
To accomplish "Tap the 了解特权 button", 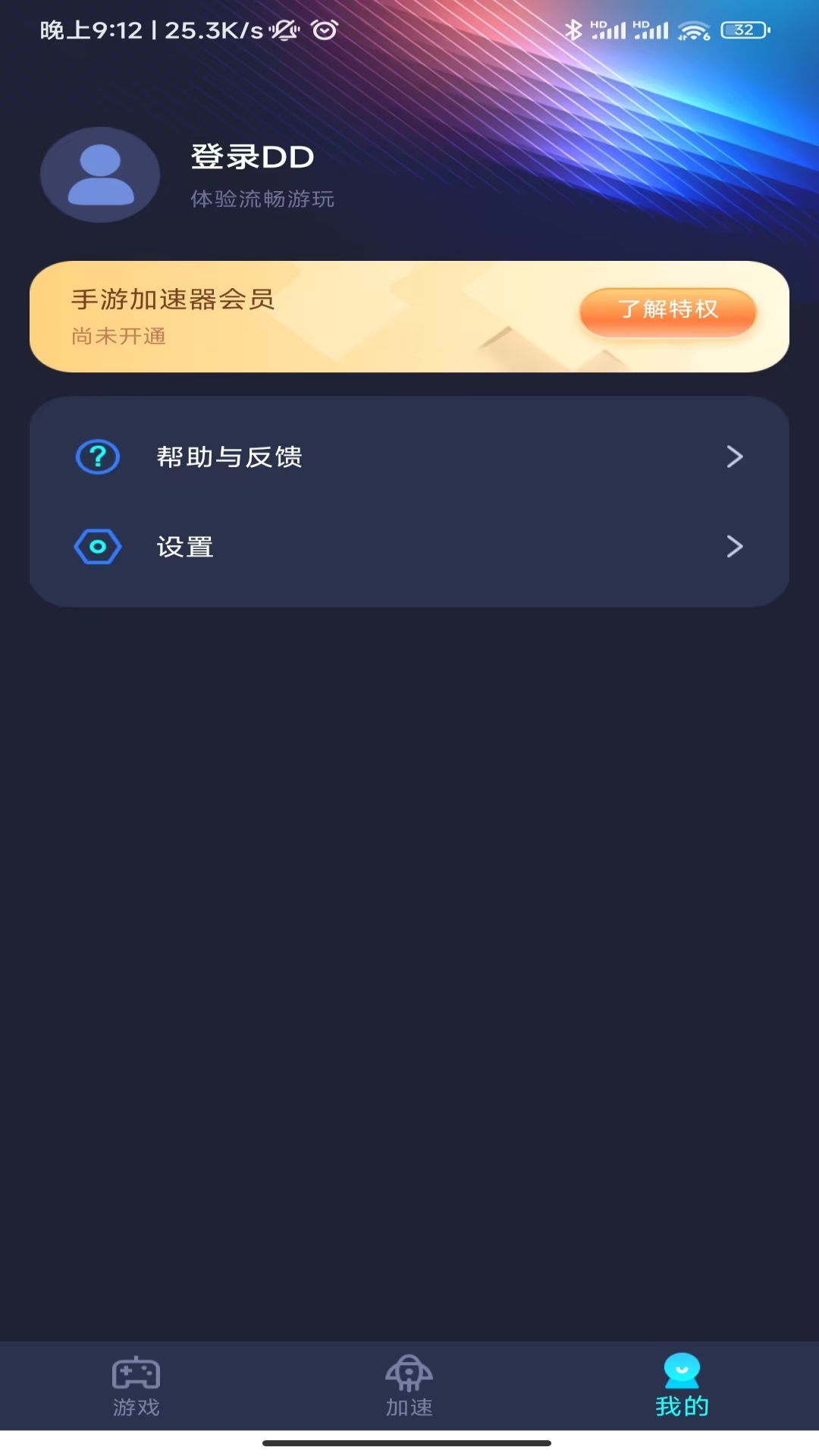I will click(668, 310).
